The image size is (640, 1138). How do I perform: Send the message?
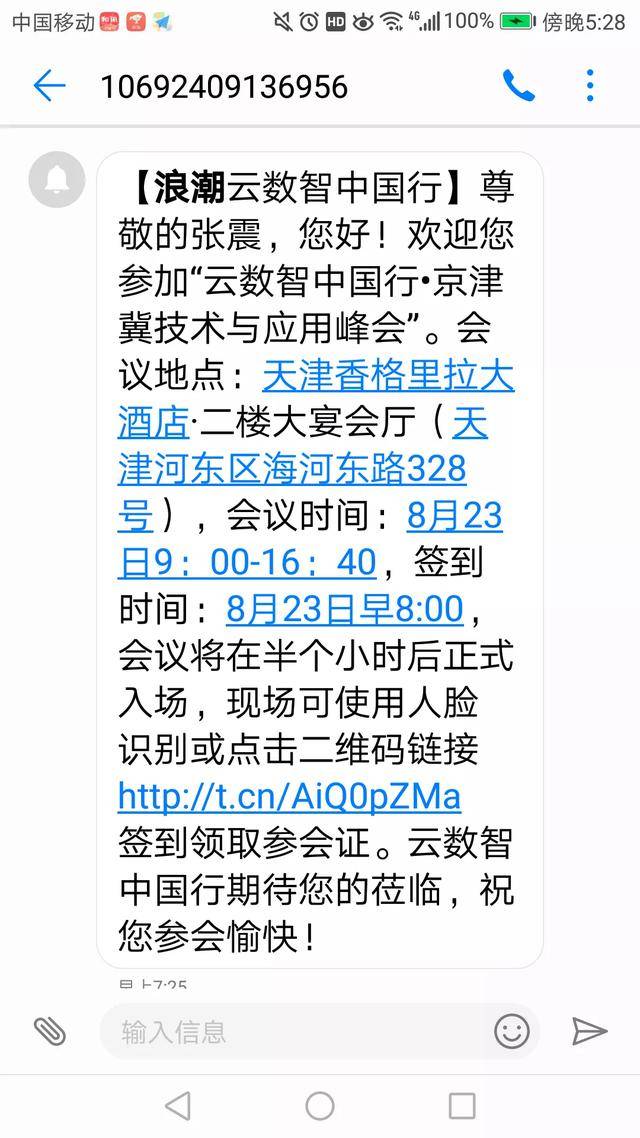point(589,1031)
